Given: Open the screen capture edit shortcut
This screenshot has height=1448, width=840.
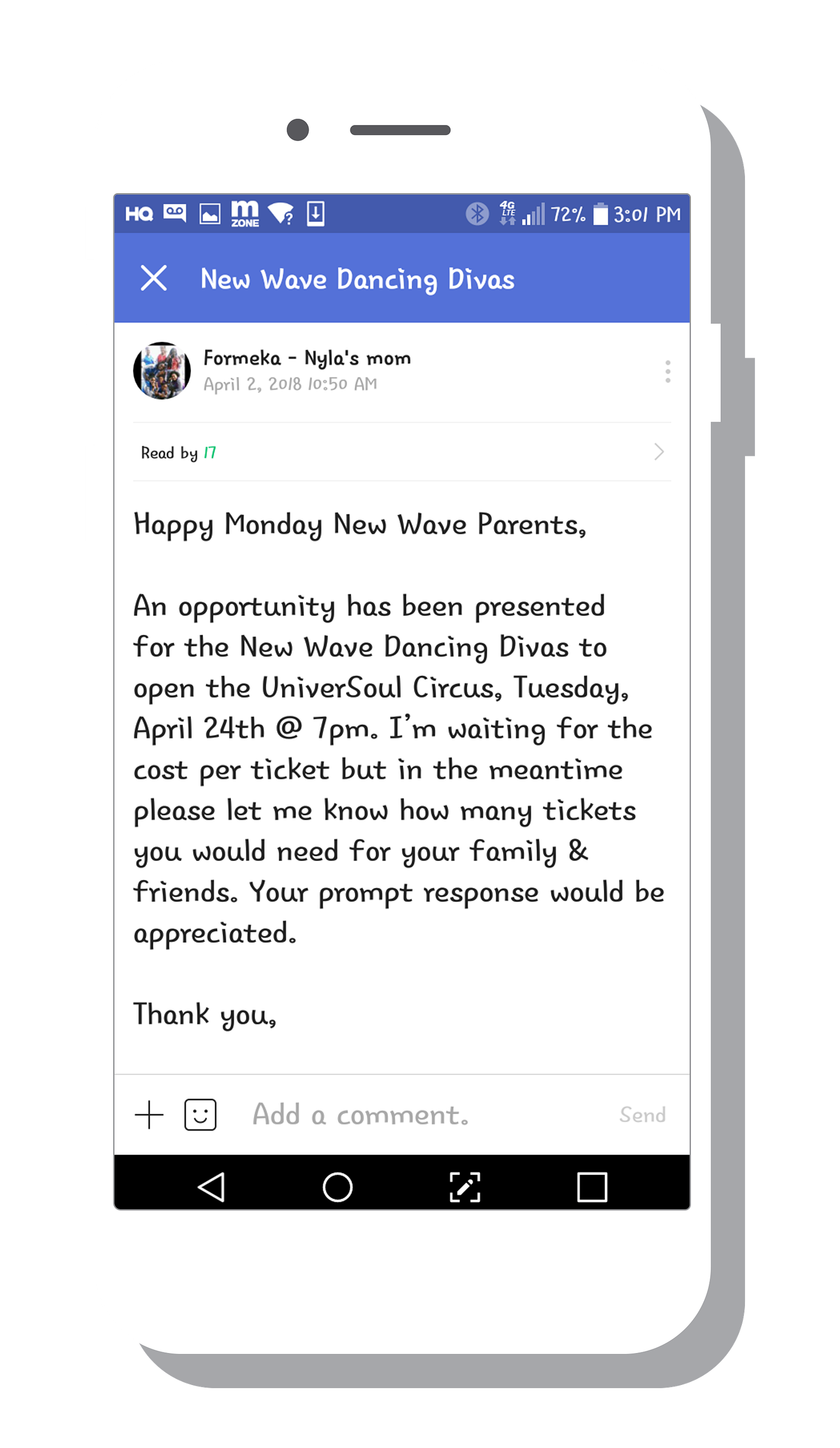Looking at the screenshot, I should [464, 1187].
